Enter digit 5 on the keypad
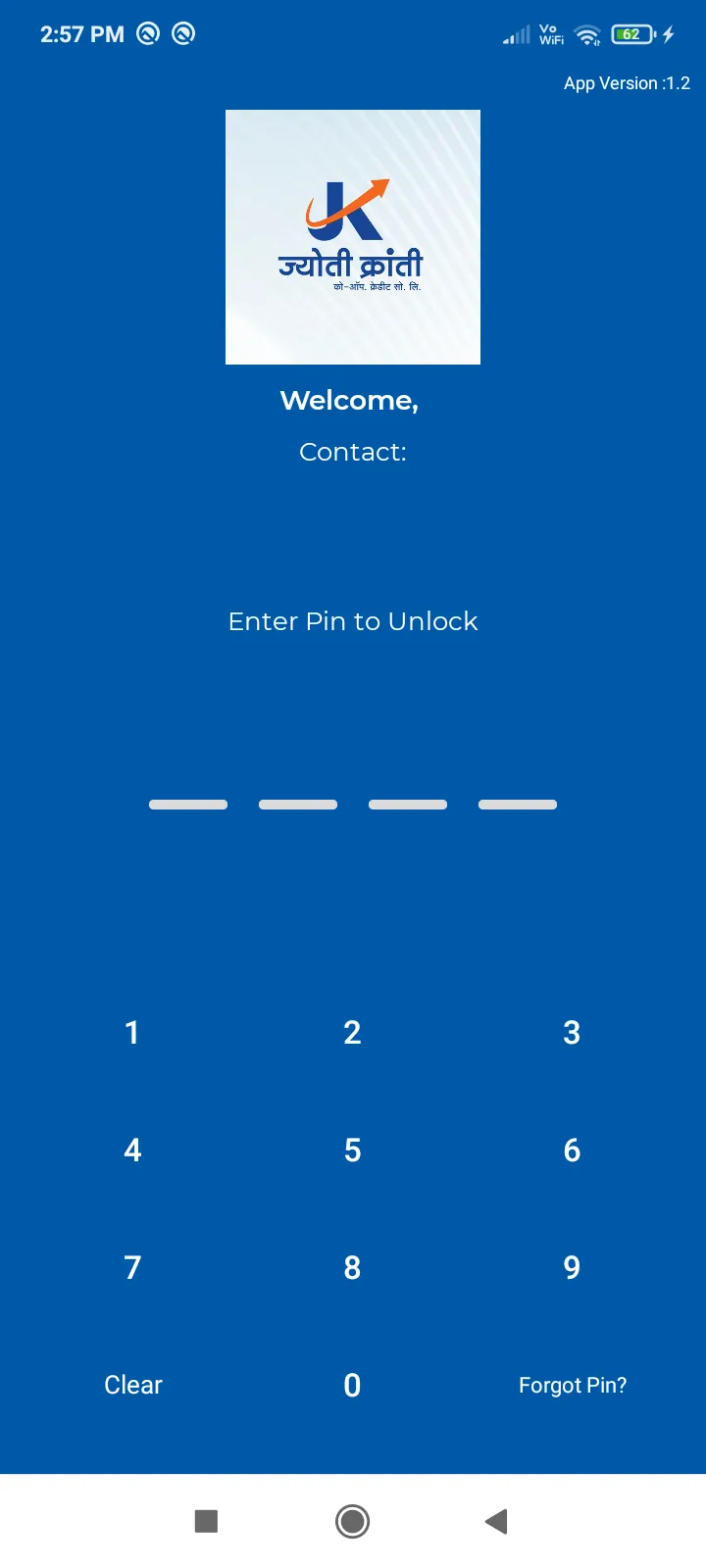706x1568 pixels. pyautogui.click(x=352, y=1150)
